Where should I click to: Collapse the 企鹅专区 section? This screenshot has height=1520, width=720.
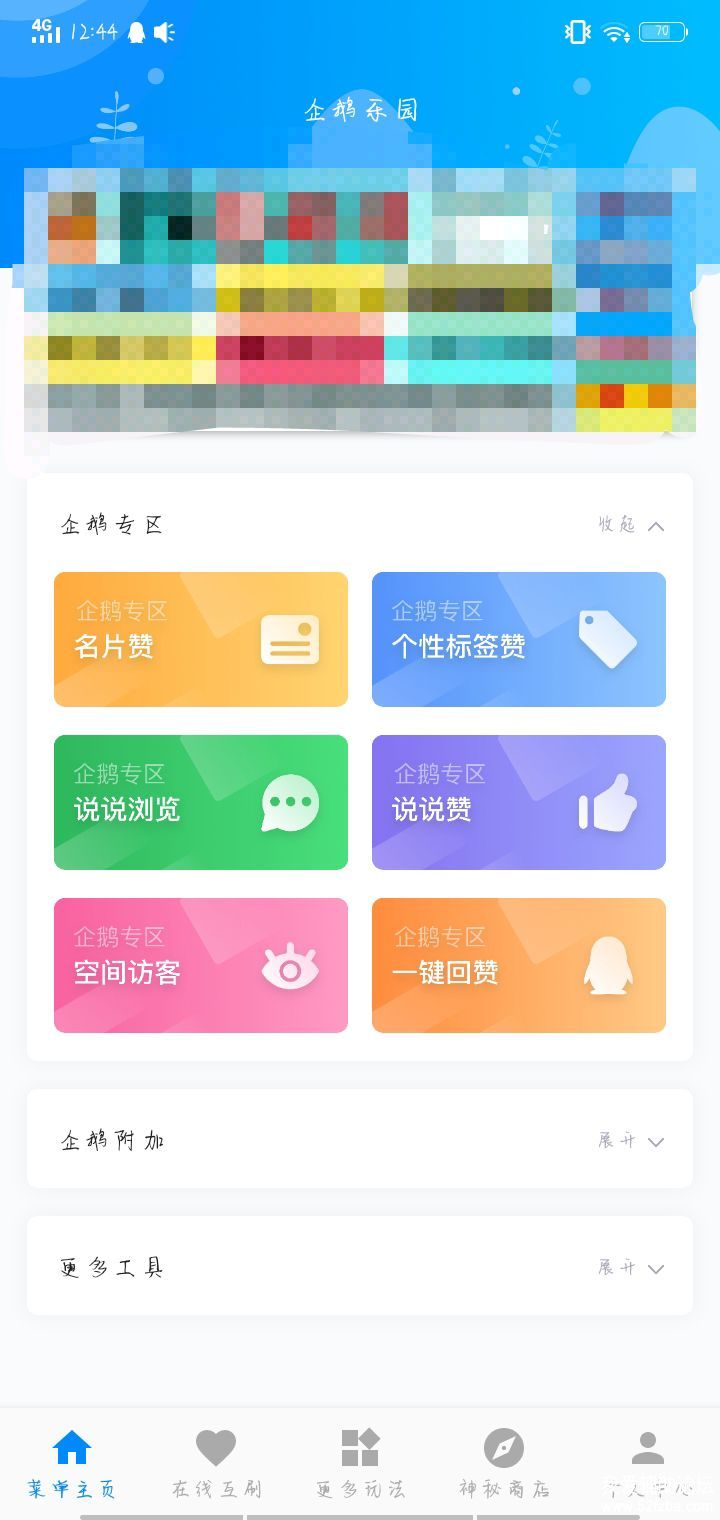pos(631,525)
